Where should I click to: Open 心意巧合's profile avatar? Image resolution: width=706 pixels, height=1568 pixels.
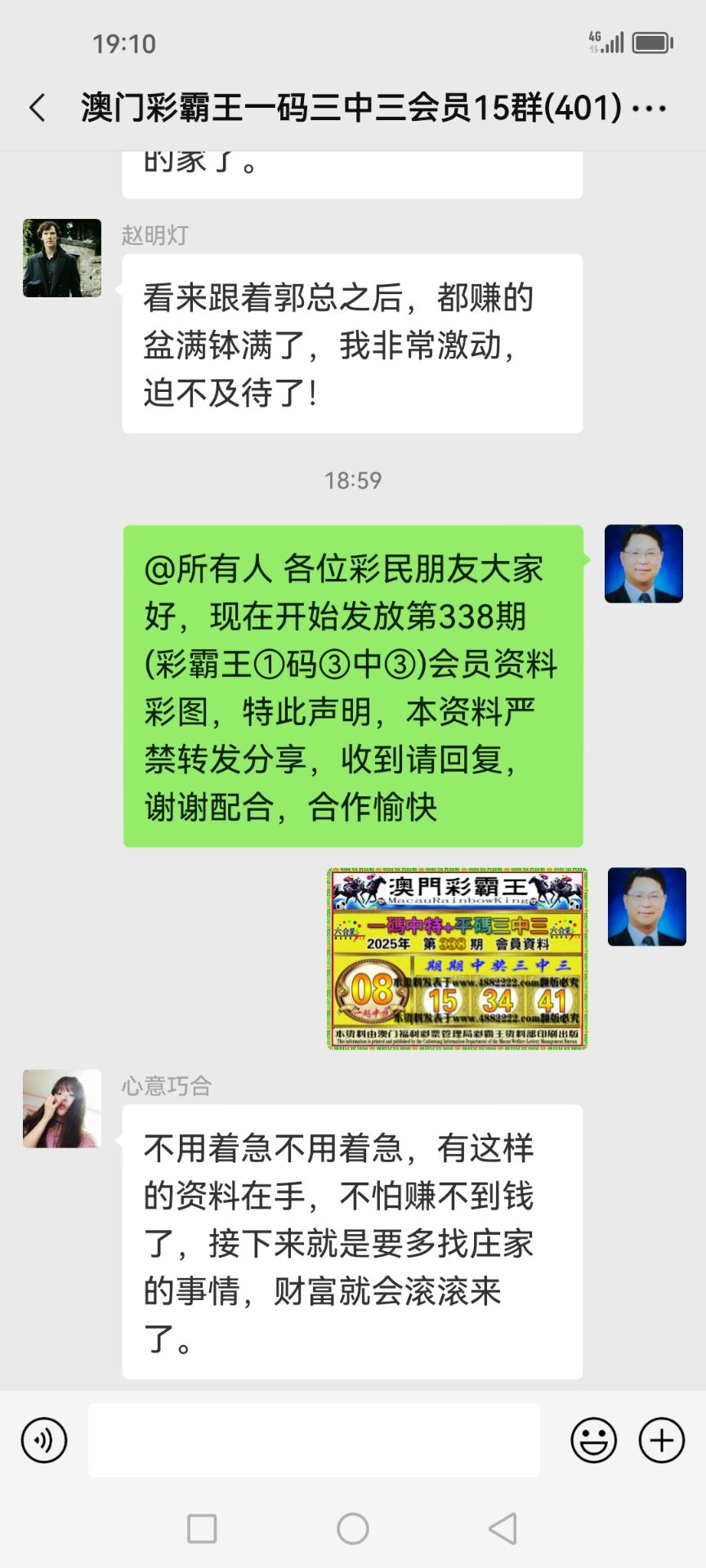pos(62,1109)
